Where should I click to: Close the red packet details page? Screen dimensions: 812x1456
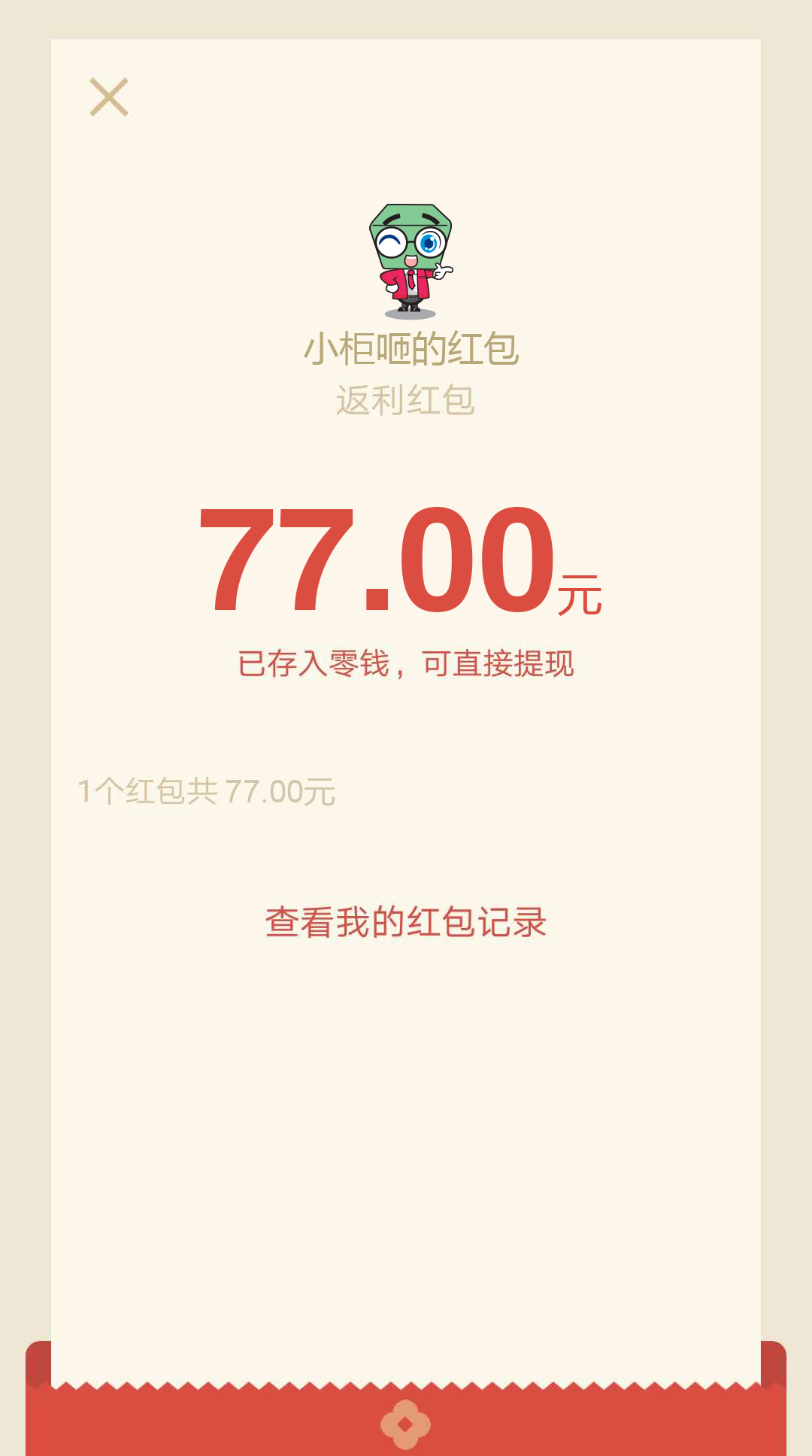[x=109, y=97]
